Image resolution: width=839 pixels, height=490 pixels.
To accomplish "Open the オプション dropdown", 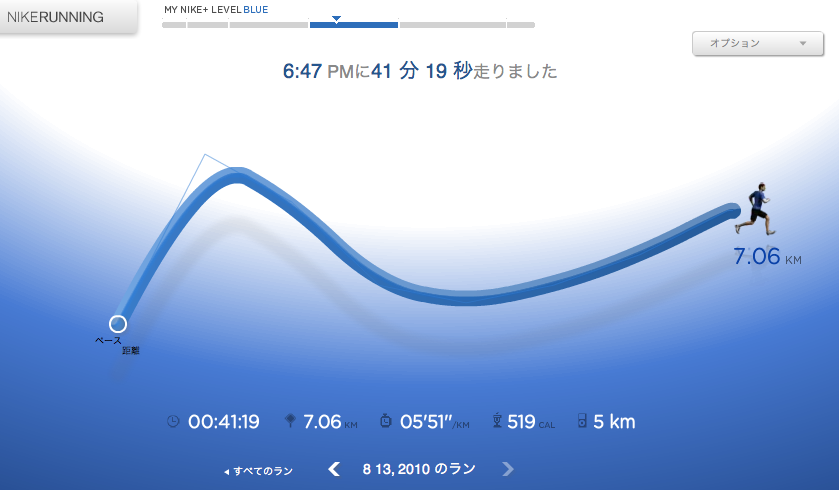I will coord(758,43).
